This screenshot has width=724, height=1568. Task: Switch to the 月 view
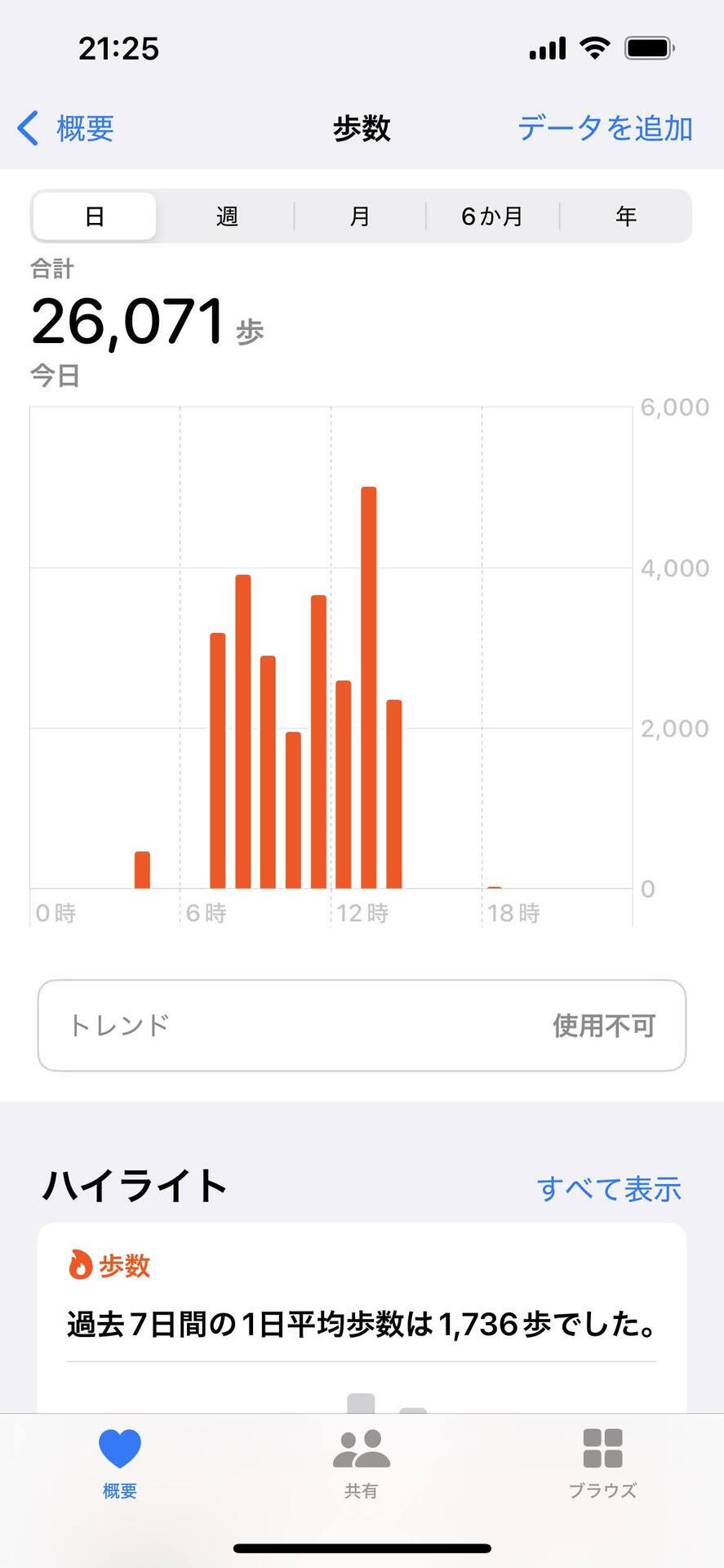(x=360, y=216)
